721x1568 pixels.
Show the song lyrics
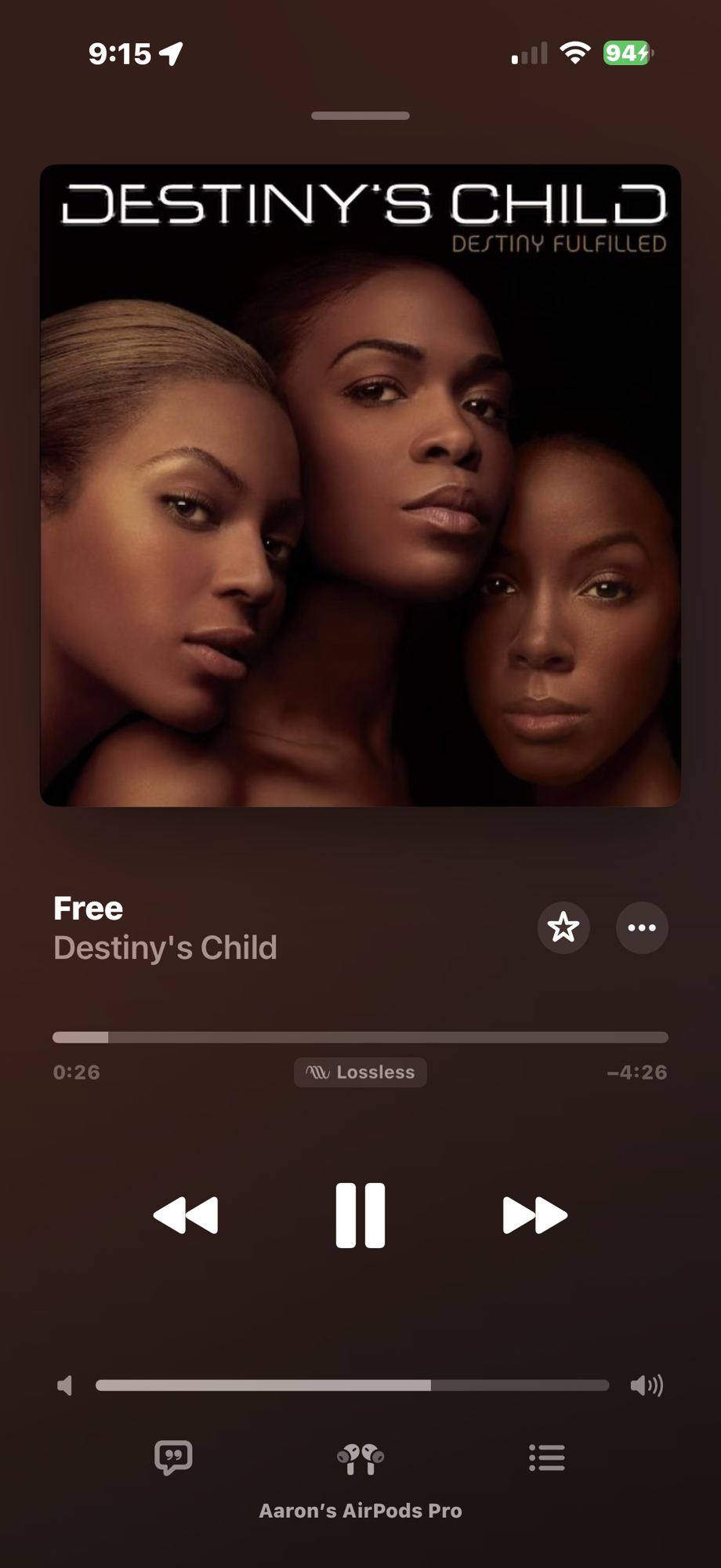point(173,1457)
